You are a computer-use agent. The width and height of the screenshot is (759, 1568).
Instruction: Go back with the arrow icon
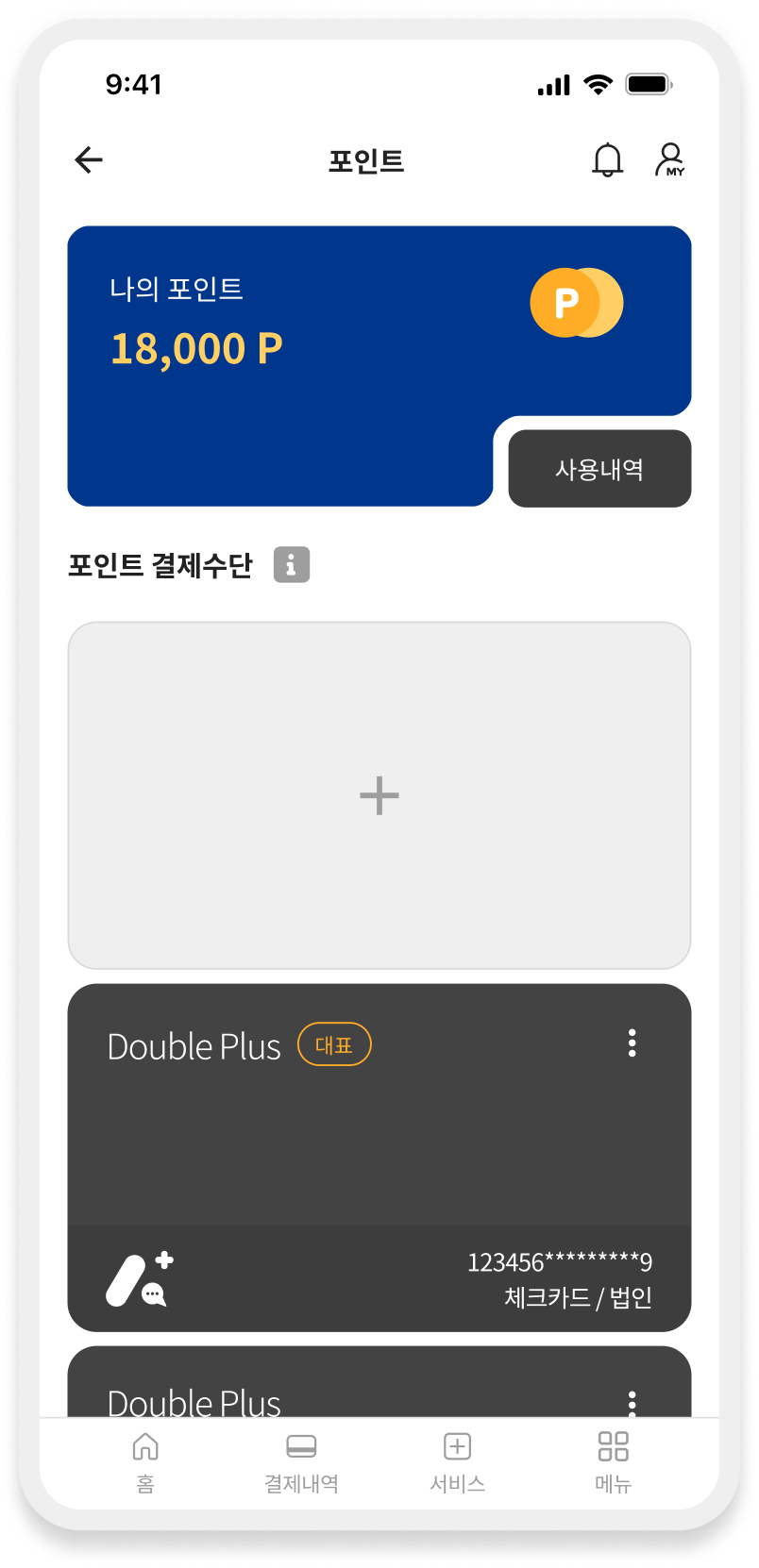[x=88, y=159]
